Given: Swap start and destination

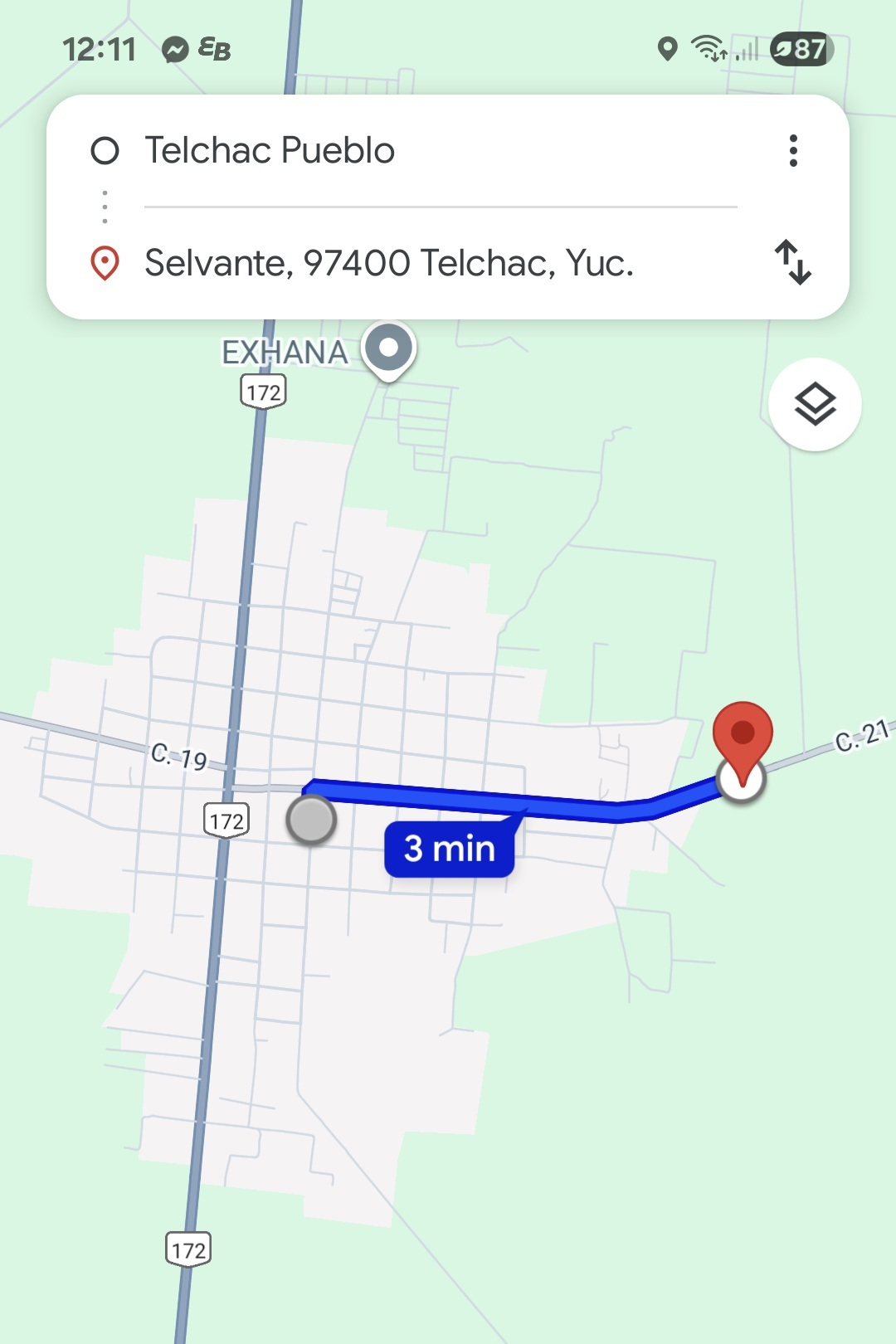Looking at the screenshot, I should click(x=793, y=263).
